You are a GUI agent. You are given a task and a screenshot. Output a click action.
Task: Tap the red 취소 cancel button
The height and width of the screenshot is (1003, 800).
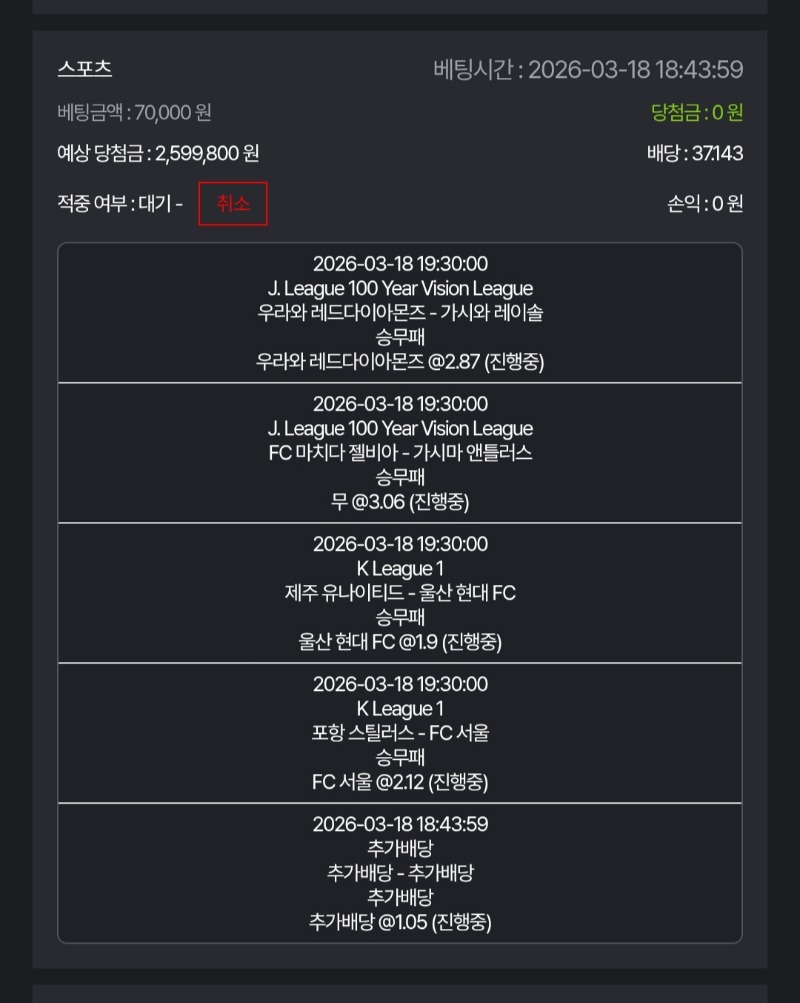[233, 204]
